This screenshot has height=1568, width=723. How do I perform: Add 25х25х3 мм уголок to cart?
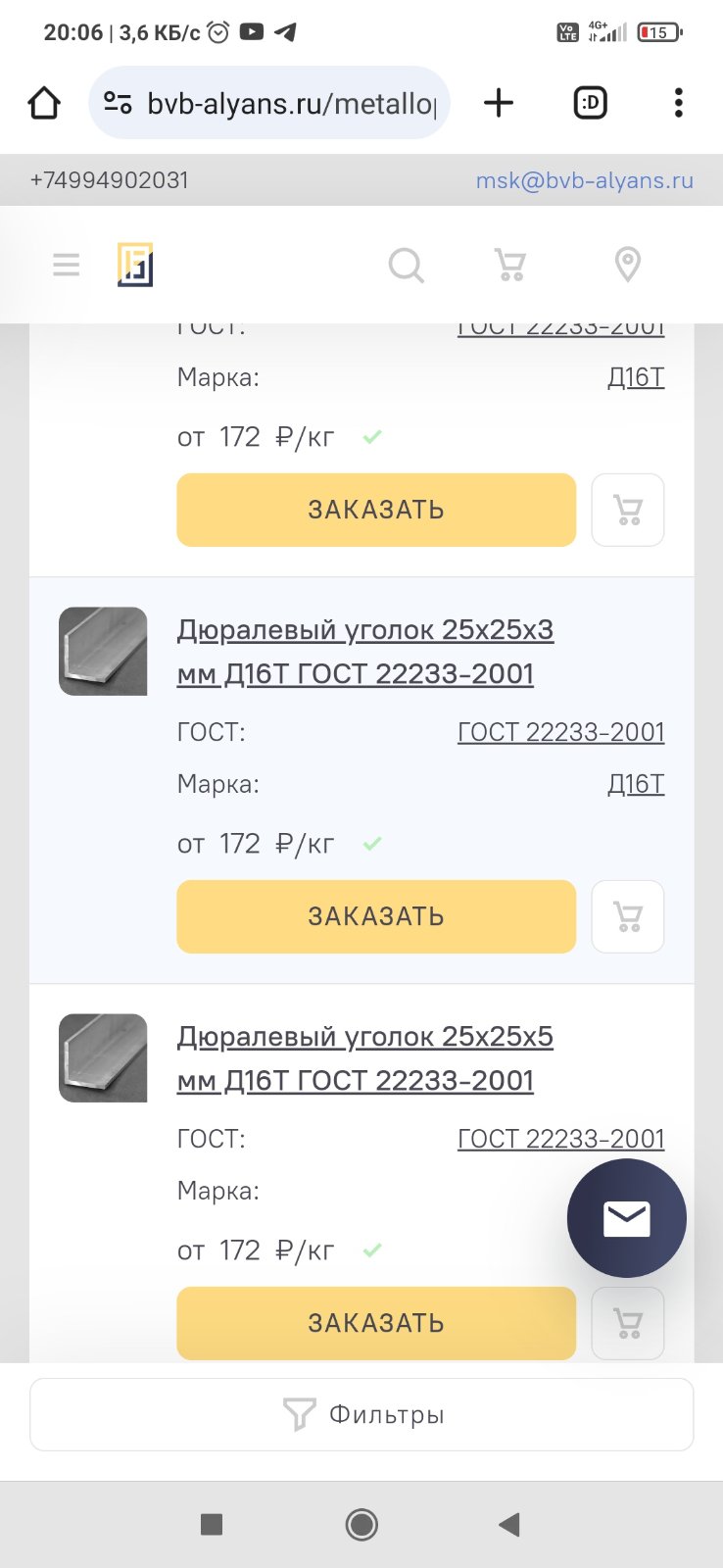628,916
